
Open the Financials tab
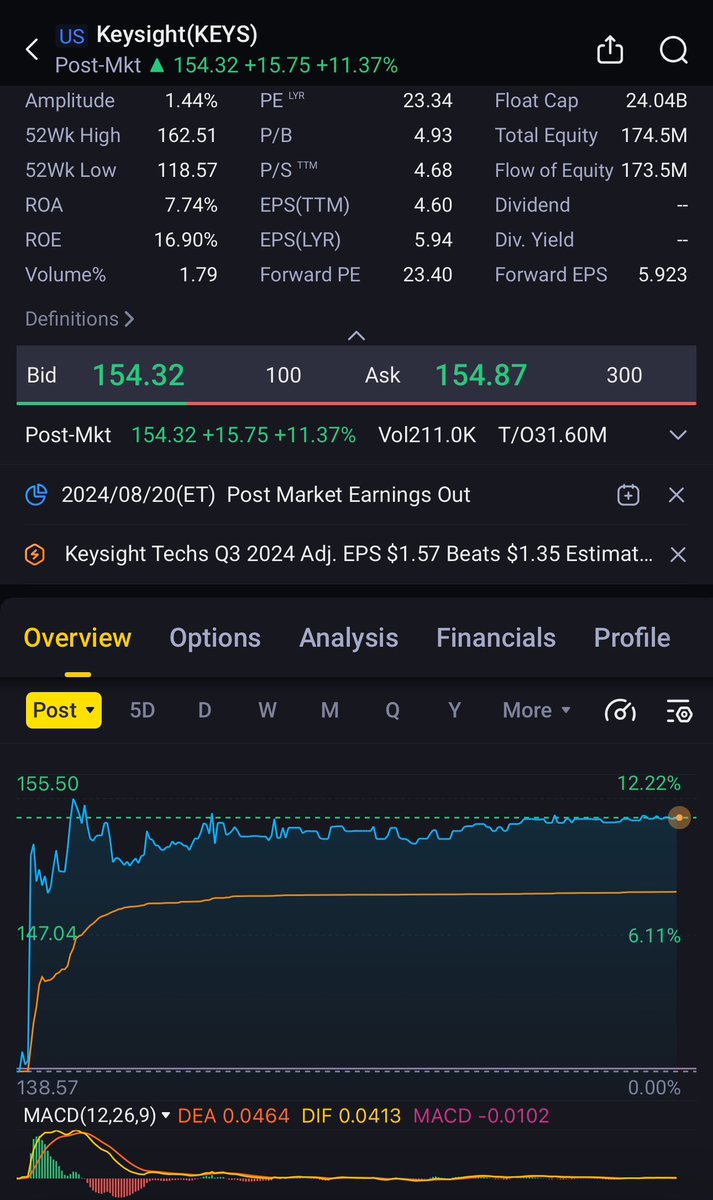point(496,638)
